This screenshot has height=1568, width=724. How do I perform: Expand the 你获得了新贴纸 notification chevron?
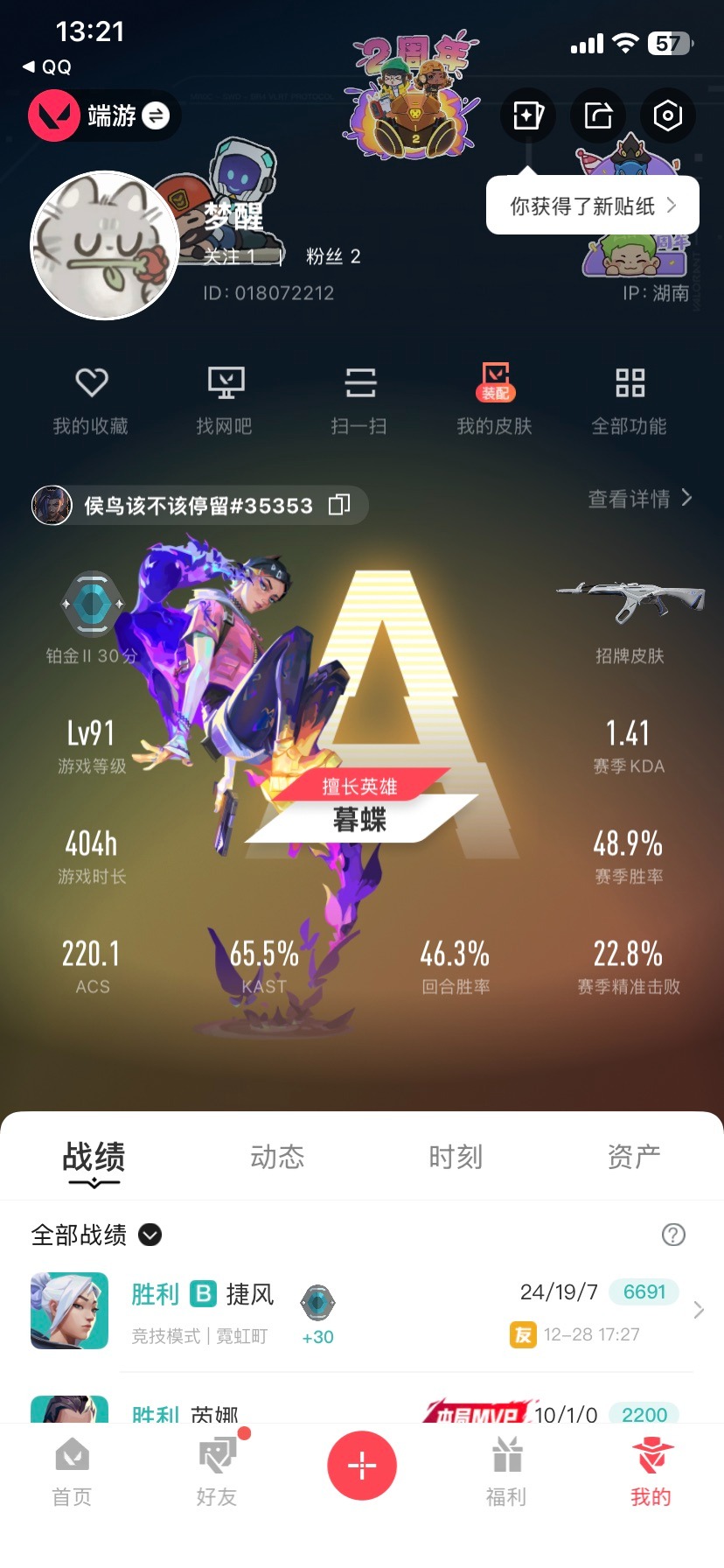(x=672, y=204)
